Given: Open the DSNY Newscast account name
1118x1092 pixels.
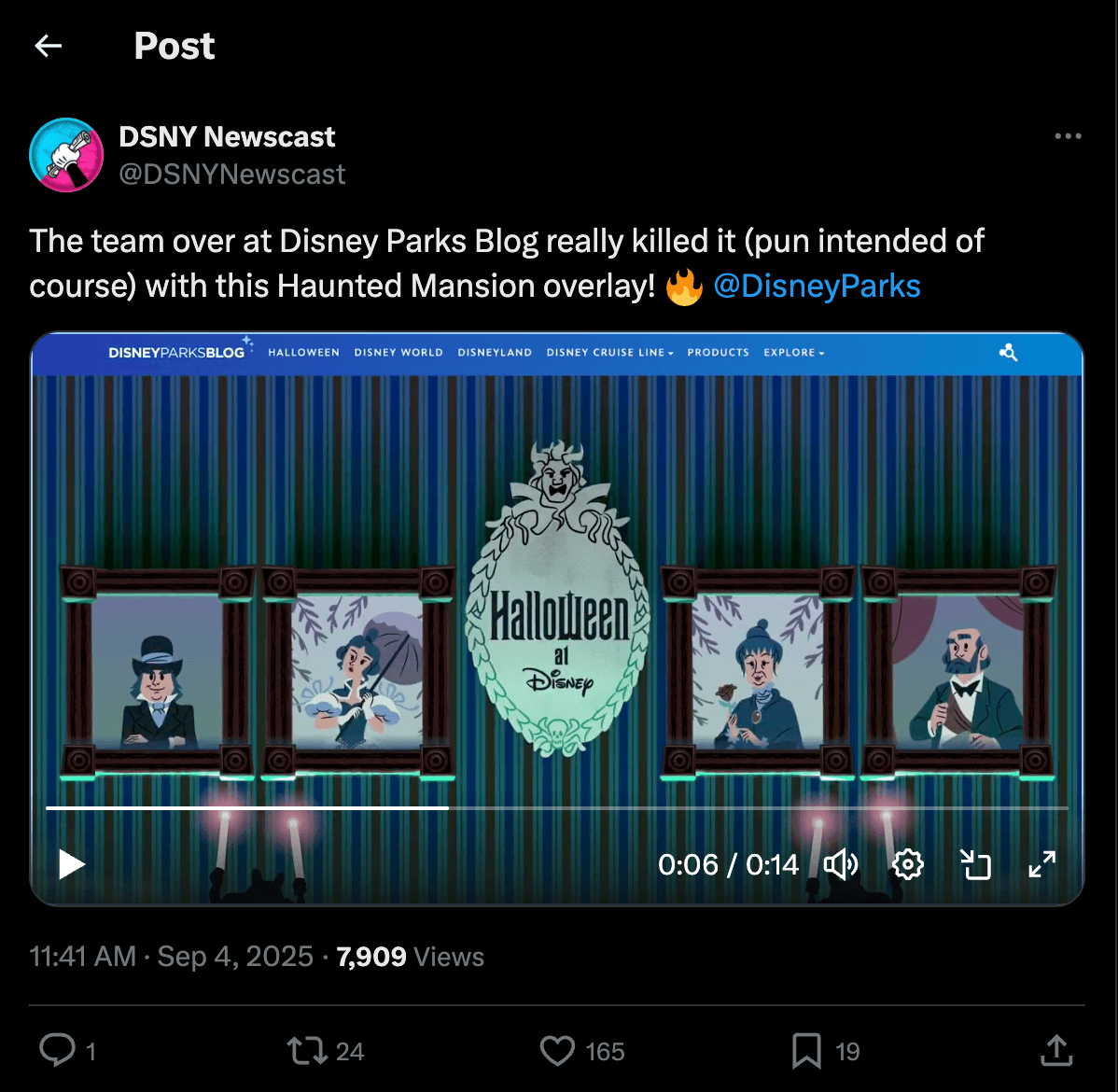Looking at the screenshot, I should tap(227, 137).
